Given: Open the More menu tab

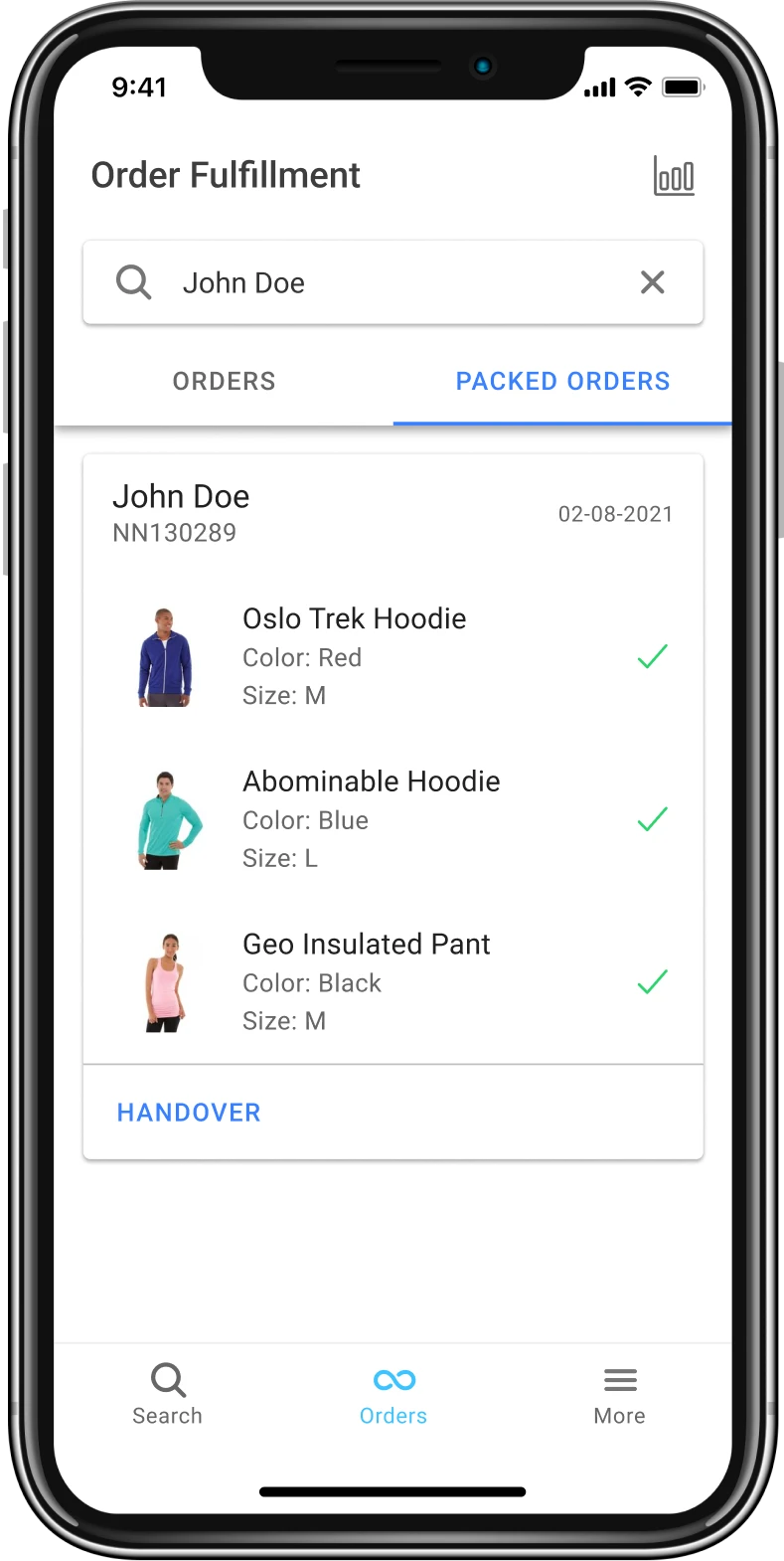Looking at the screenshot, I should click(619, 1394).
